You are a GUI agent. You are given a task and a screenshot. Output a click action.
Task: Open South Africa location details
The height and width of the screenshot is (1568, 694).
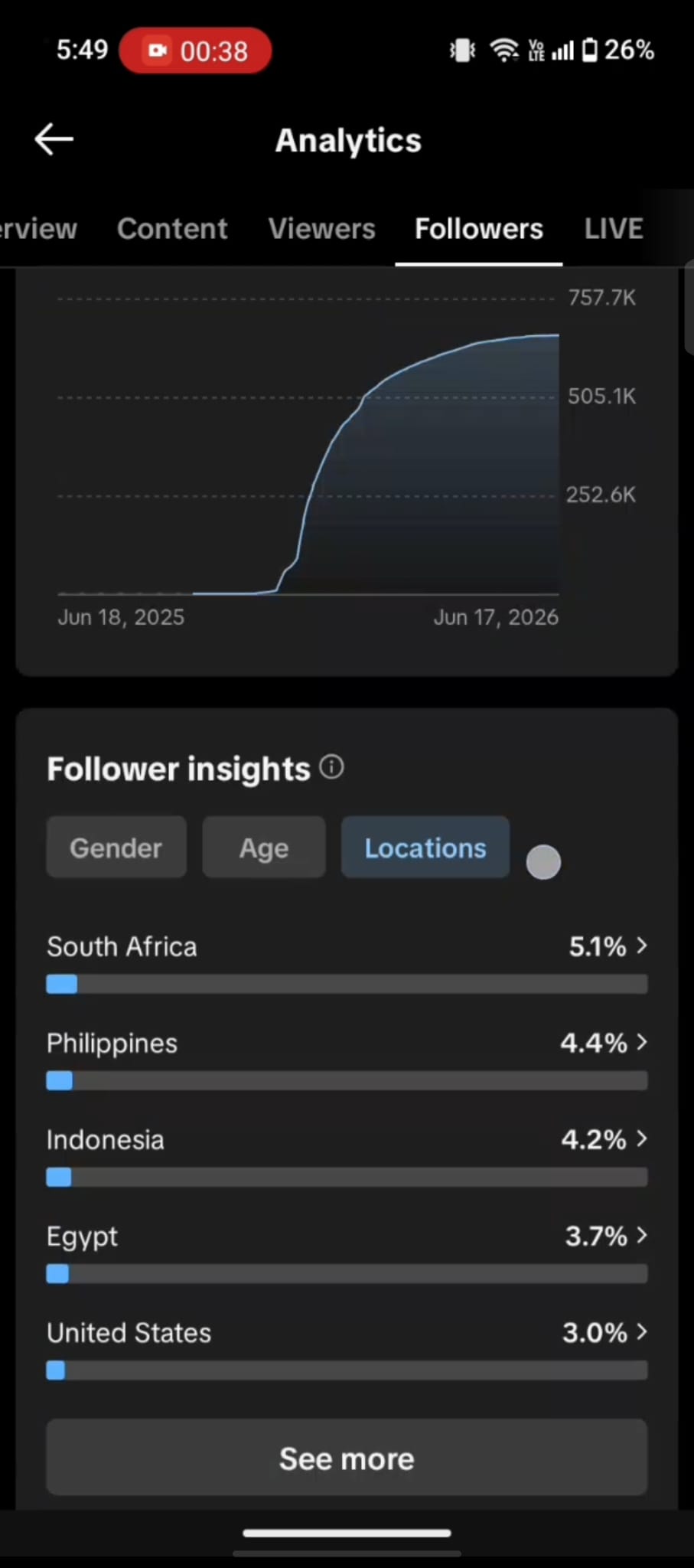347,962
